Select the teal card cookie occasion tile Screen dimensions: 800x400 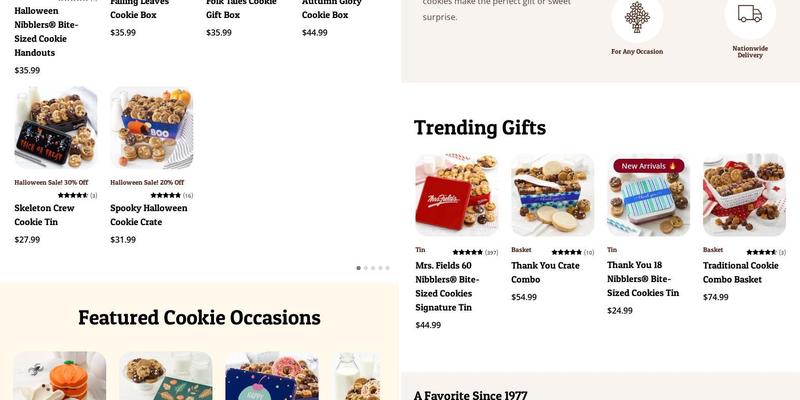(166, 376)
